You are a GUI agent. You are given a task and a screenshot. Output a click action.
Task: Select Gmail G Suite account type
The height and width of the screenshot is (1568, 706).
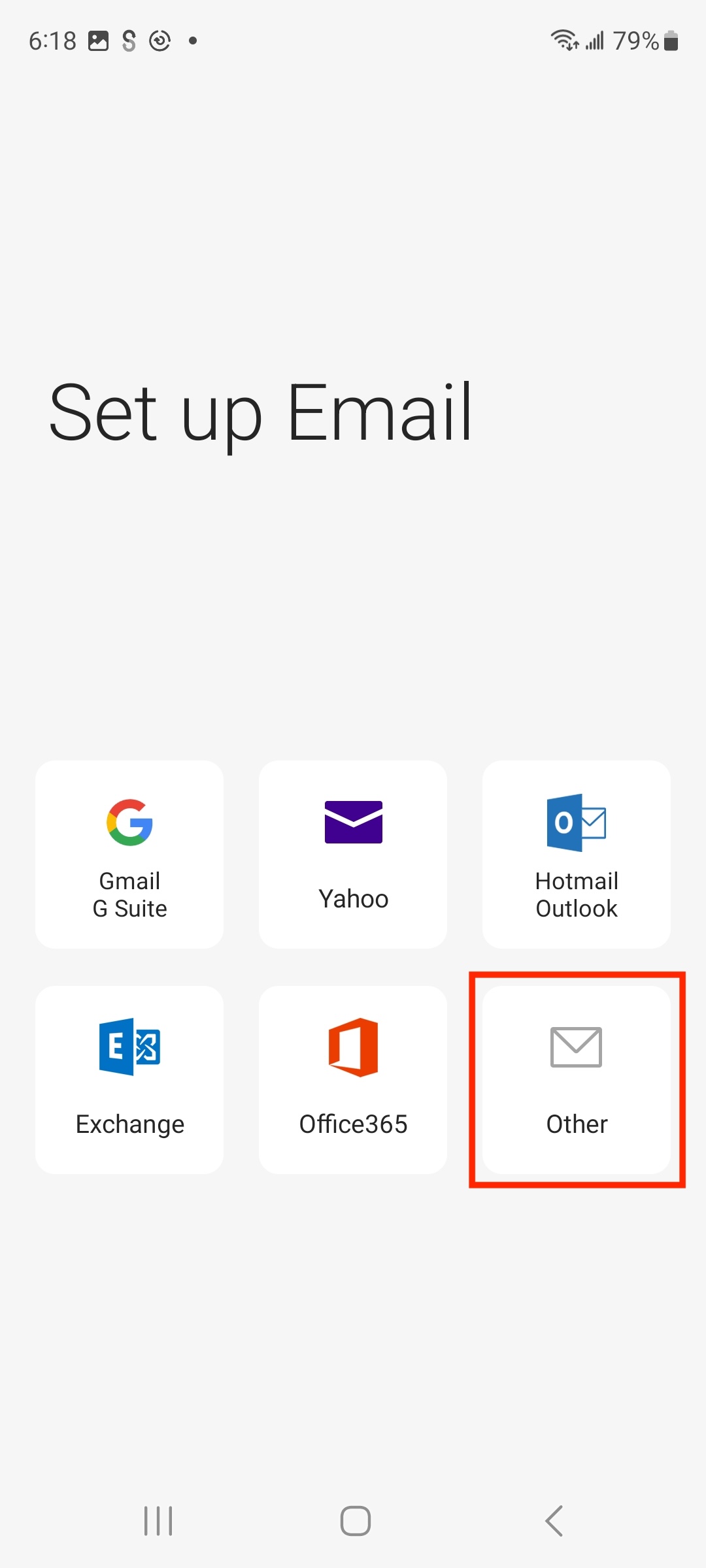click(x=129, y=854)
